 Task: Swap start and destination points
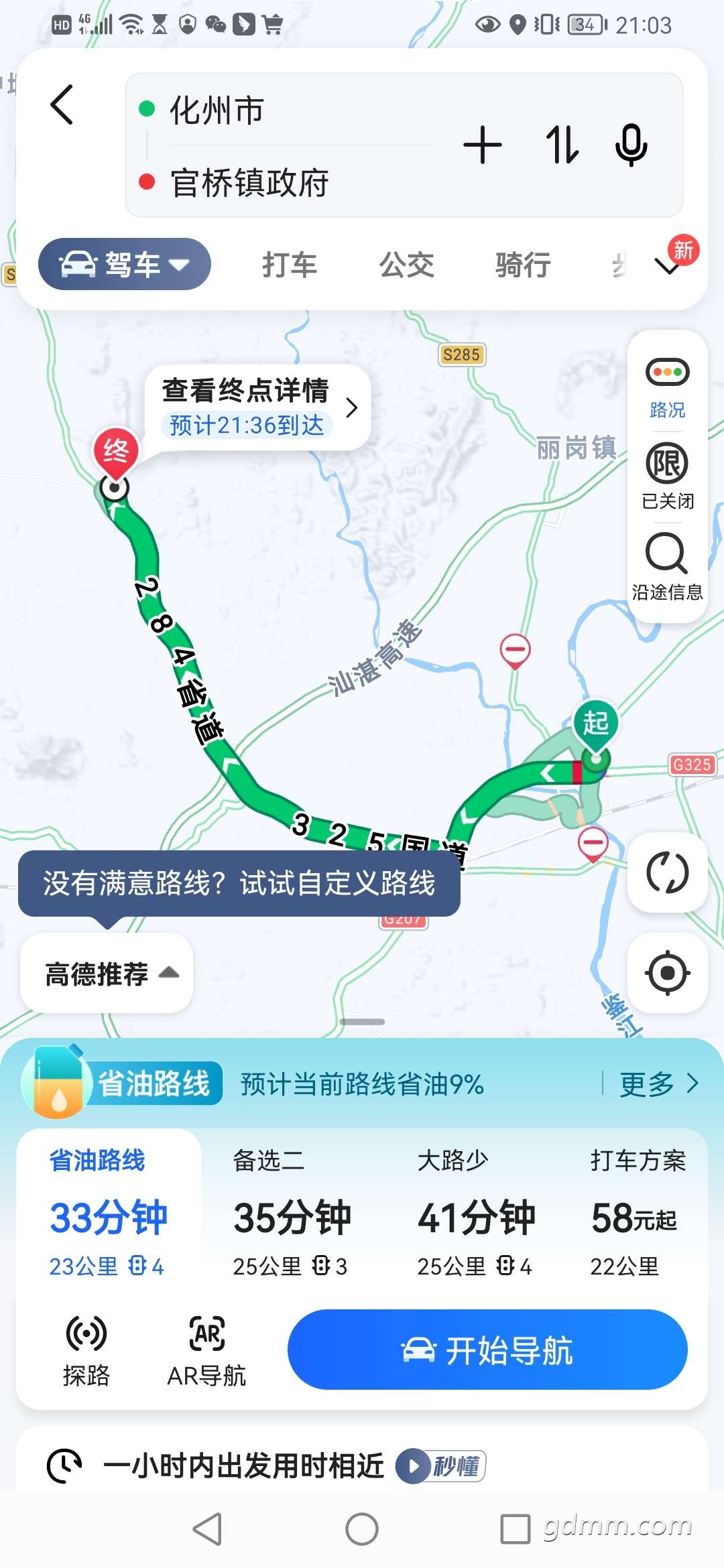point(562,145)
